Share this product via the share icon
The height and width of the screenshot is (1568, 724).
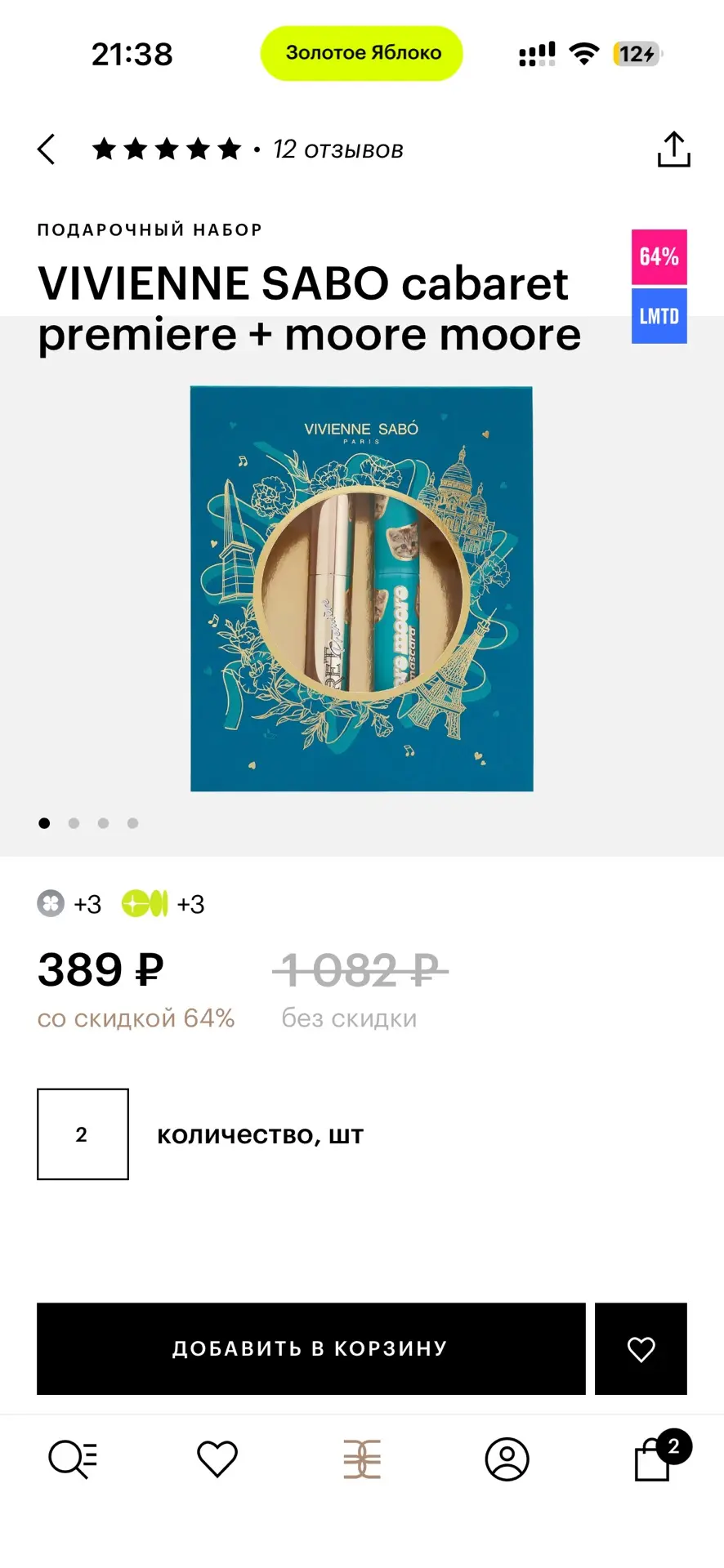pyautogui.click(x=674, y=149)
